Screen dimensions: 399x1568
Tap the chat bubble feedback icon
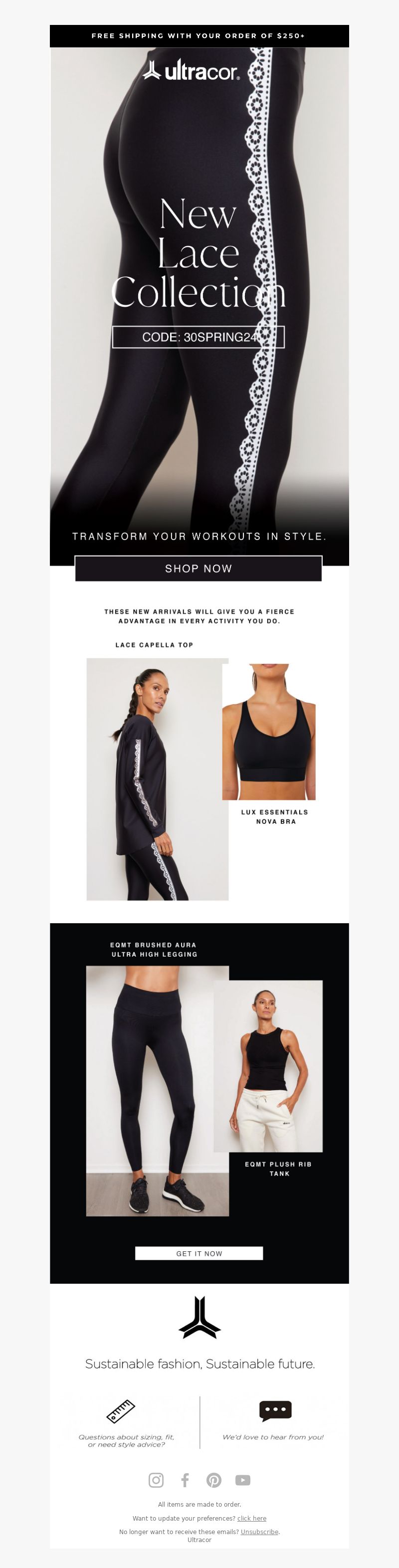coord(275,1410)
